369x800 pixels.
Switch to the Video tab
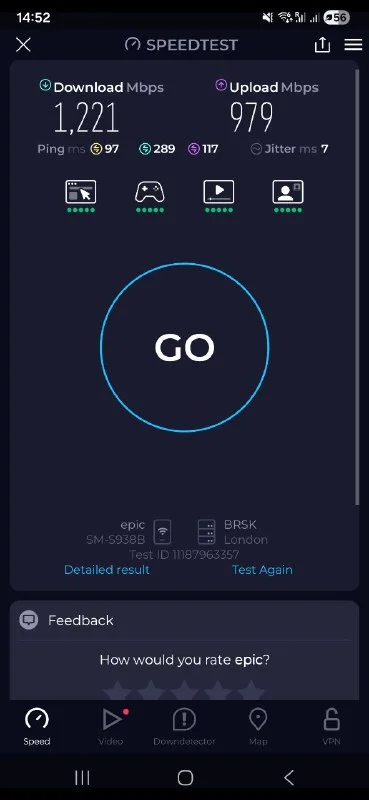pyautogui.click(x=111, y=727)
